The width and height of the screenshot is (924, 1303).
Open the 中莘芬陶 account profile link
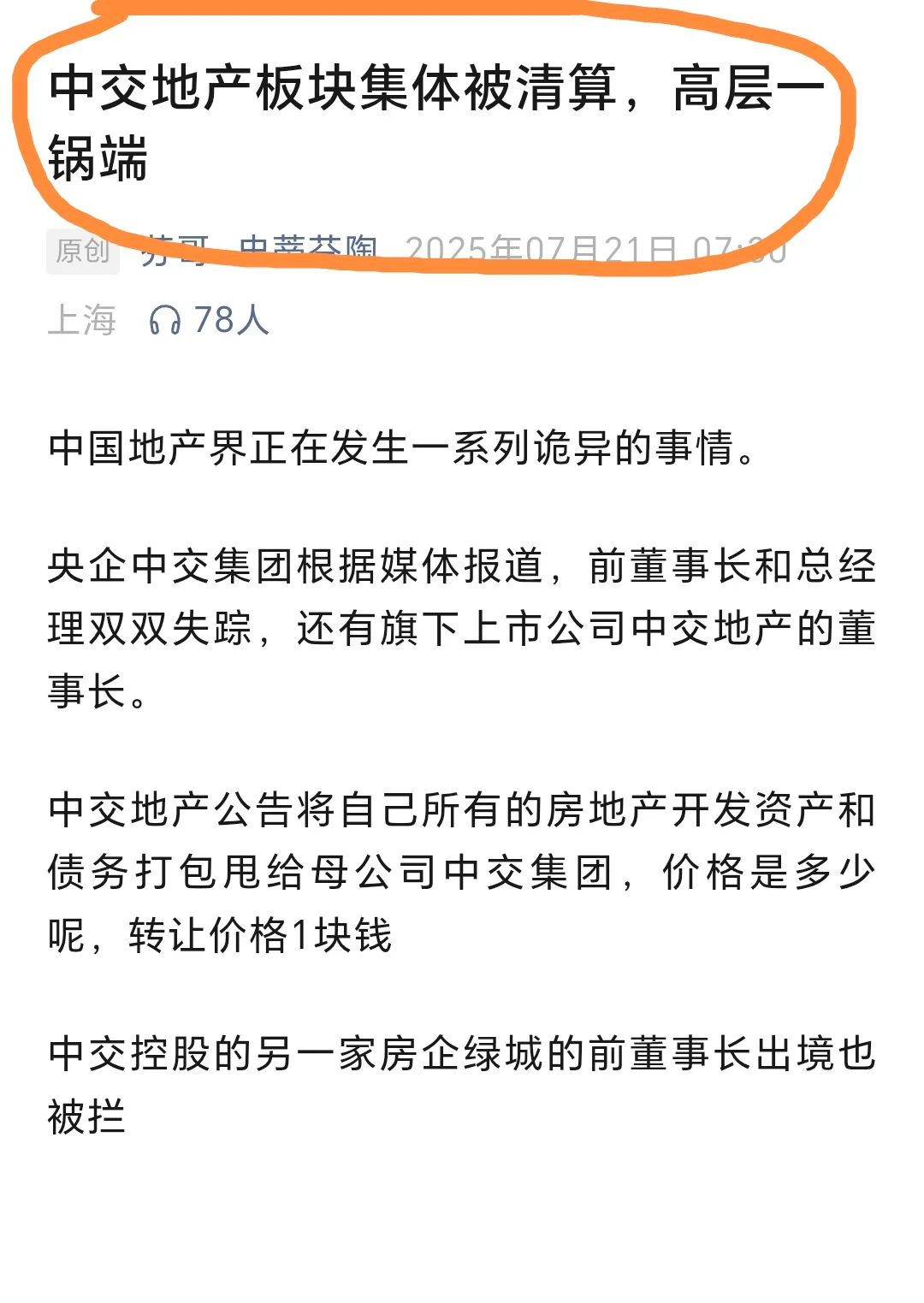click(308, 249)
